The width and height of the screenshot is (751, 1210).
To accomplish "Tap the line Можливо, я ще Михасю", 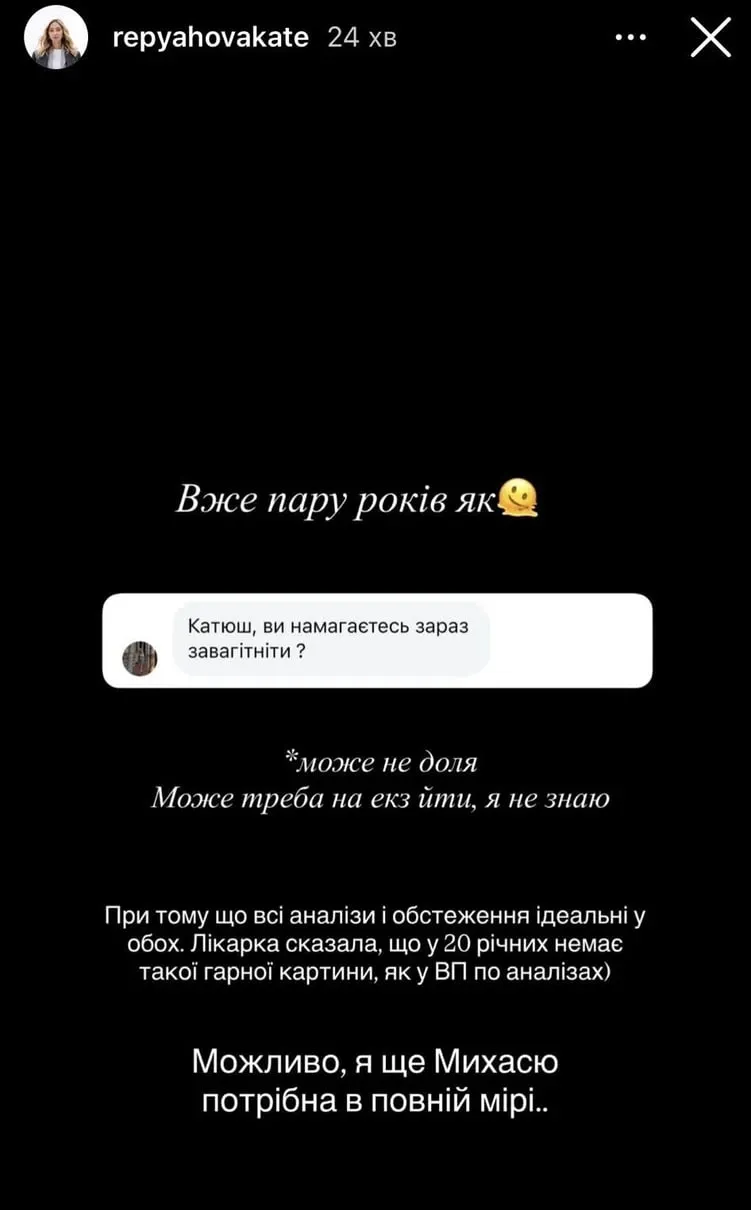I will [x=375, y=1064].
